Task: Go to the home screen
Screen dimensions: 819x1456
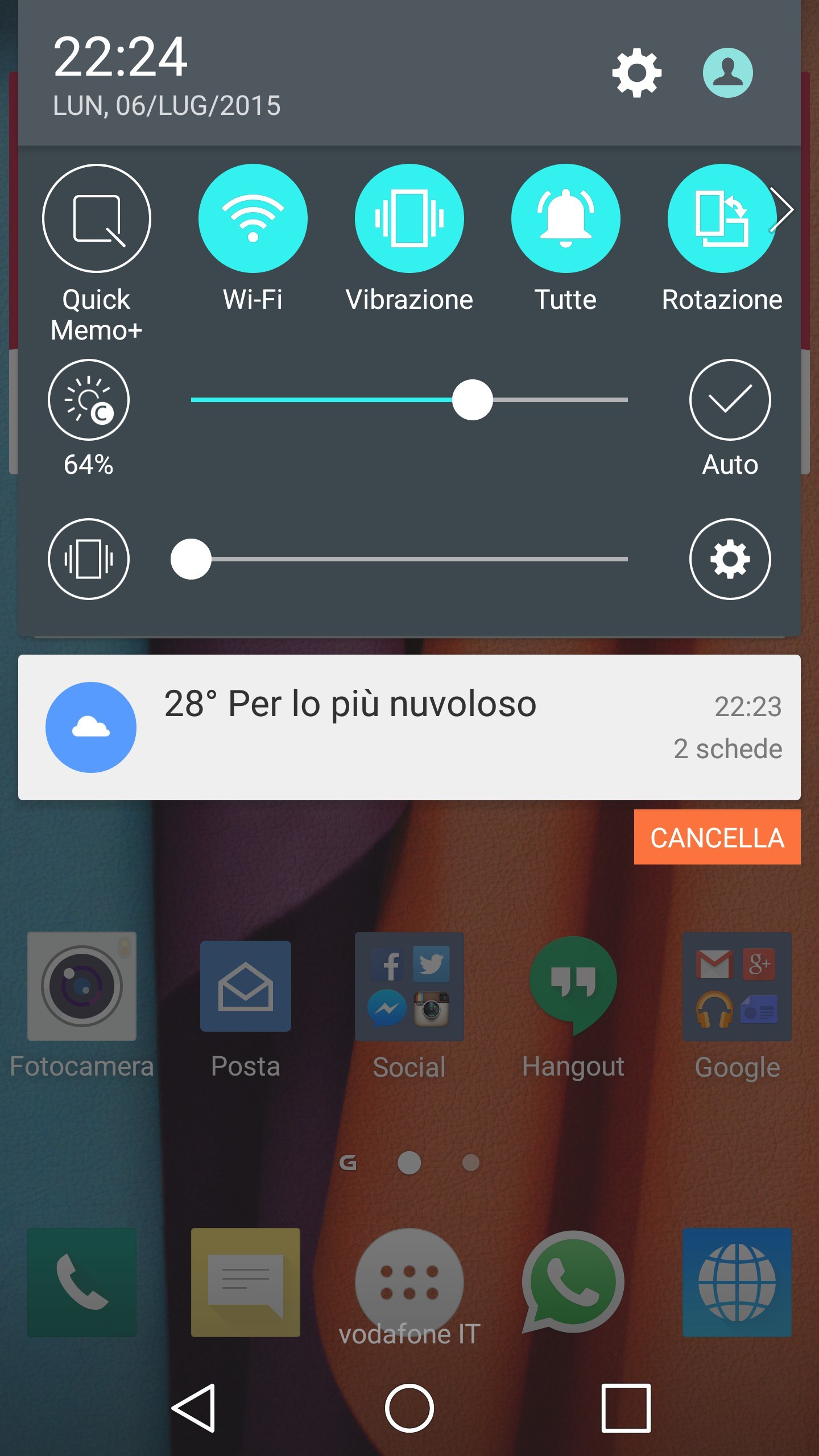Action: (409, 1408)
